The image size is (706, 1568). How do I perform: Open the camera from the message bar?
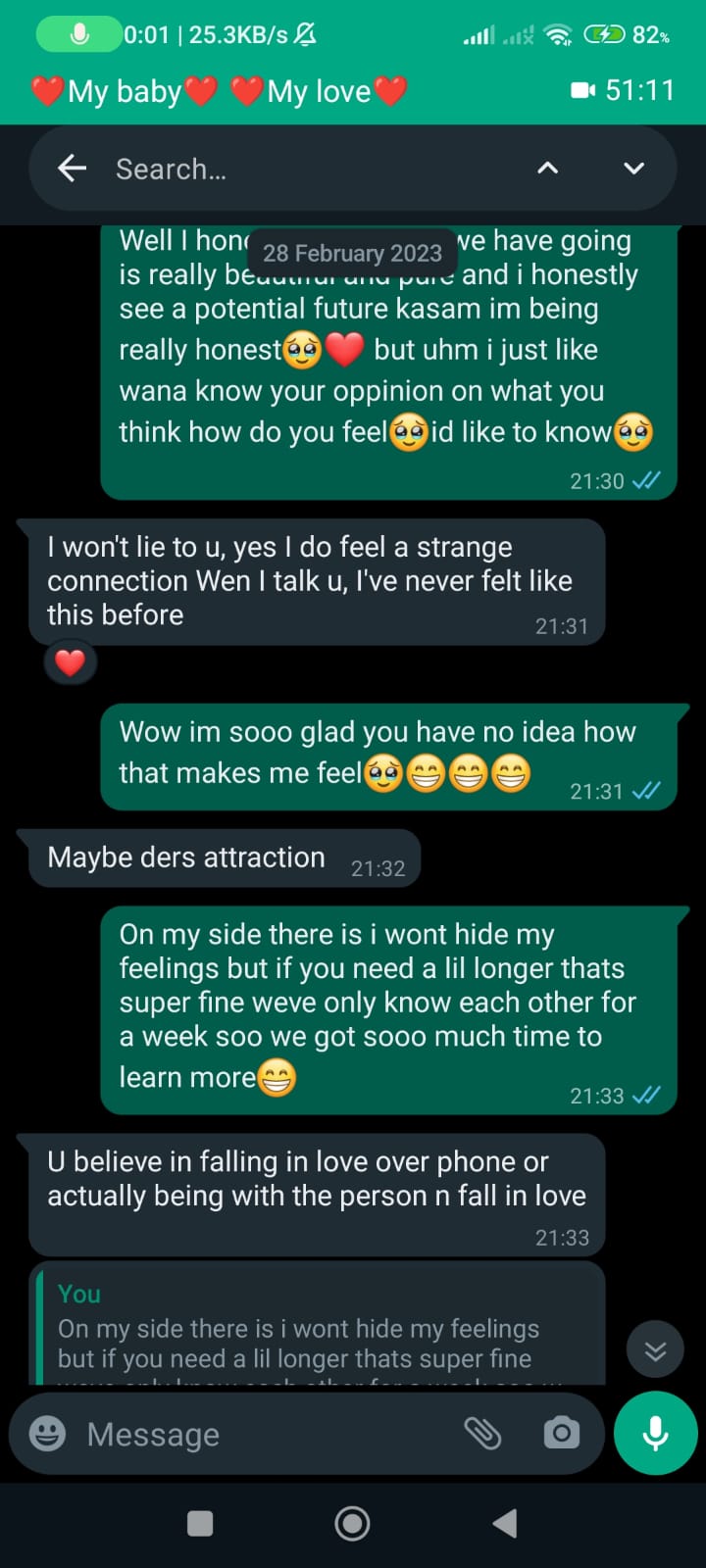coord(561,1434)
